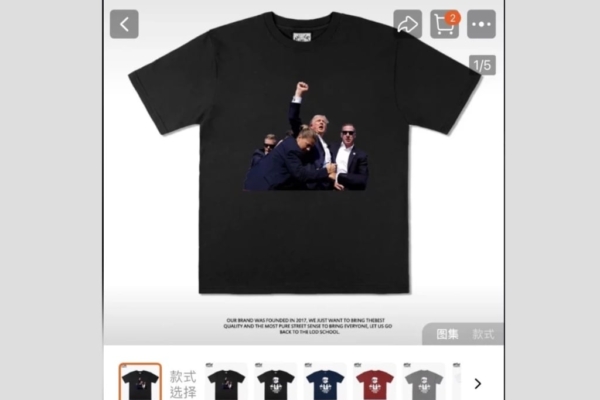Go back using the top-left arrow

[x=124, y=24]
